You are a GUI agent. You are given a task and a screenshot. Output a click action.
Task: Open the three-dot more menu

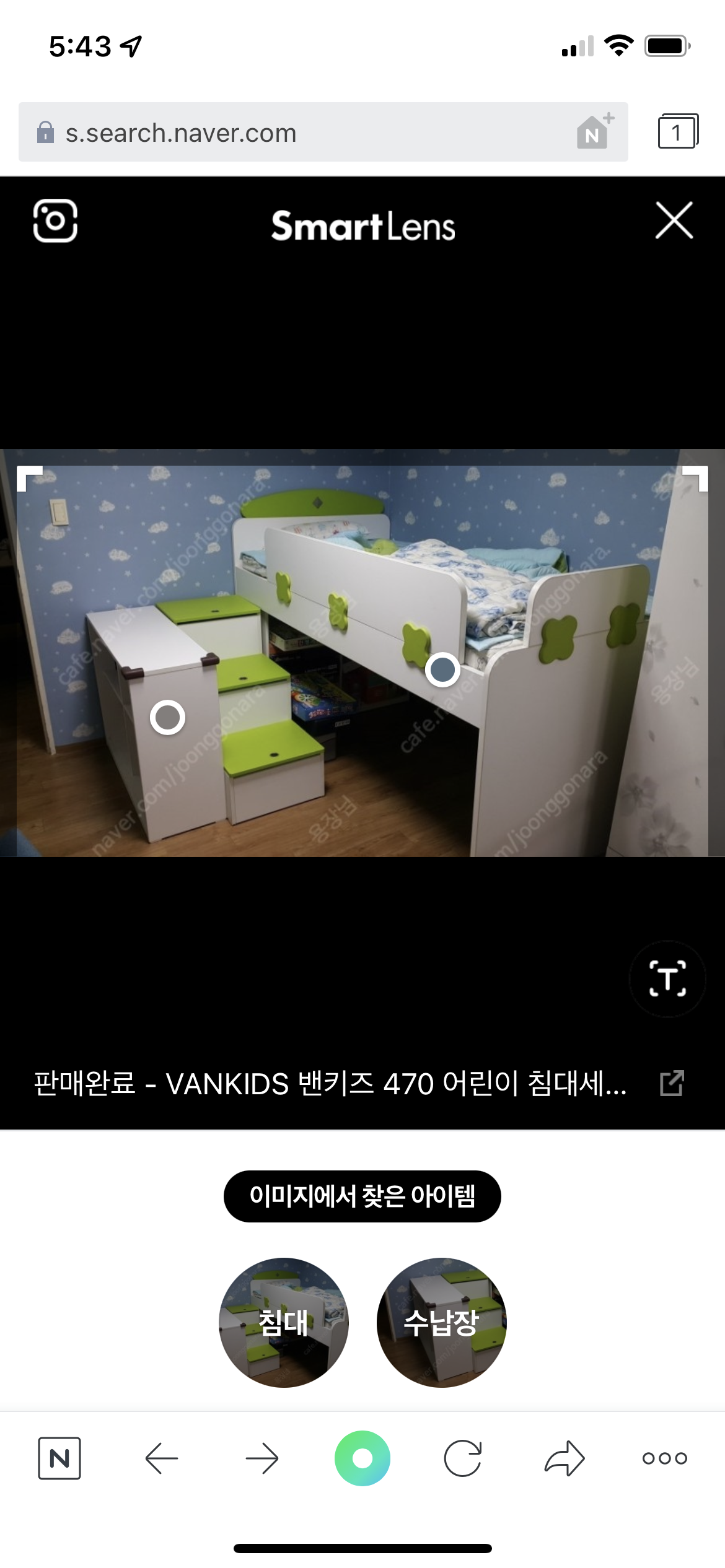pos(665,1458)
